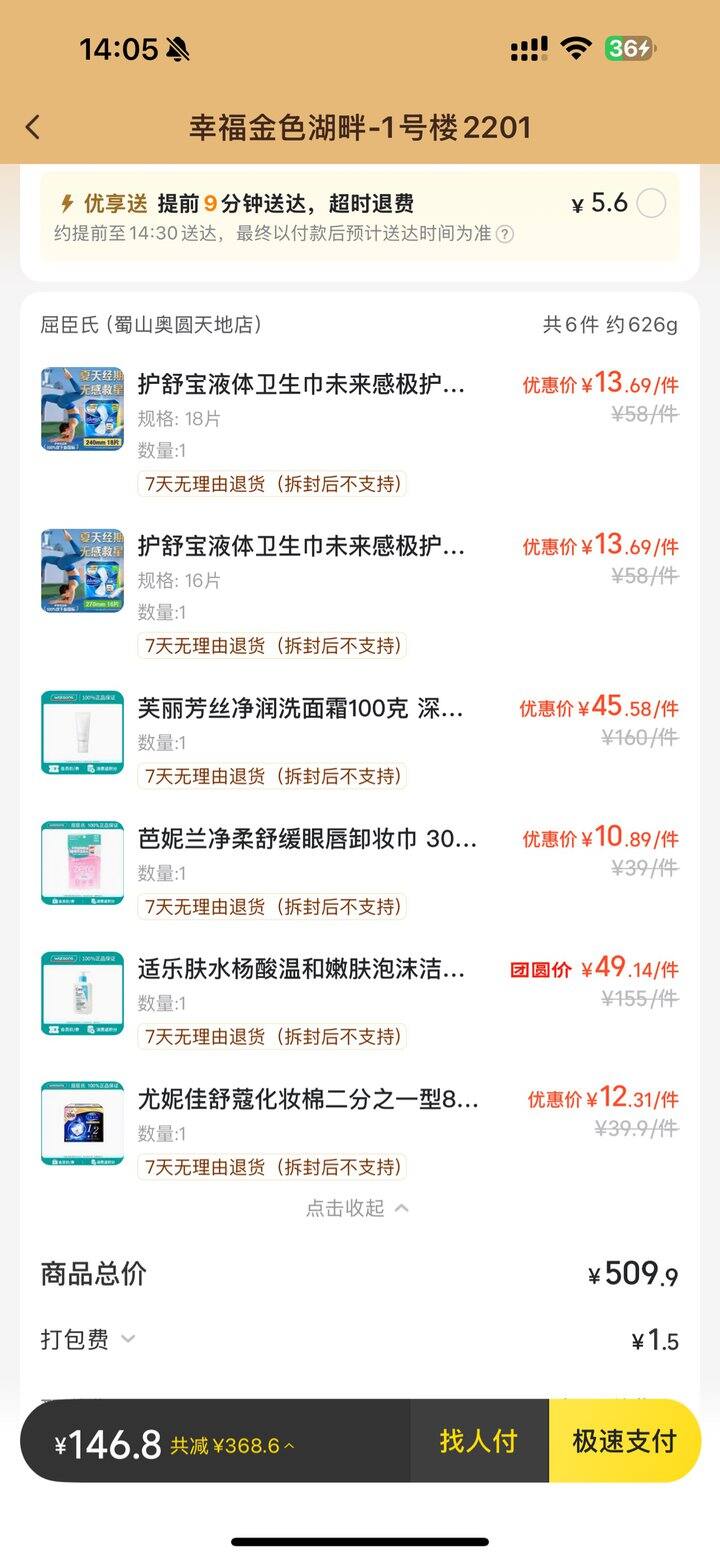Viewport: 720px width, 1560px height.
Task: Enable timely delivery with refund guarantee
Action: [651, 203]
